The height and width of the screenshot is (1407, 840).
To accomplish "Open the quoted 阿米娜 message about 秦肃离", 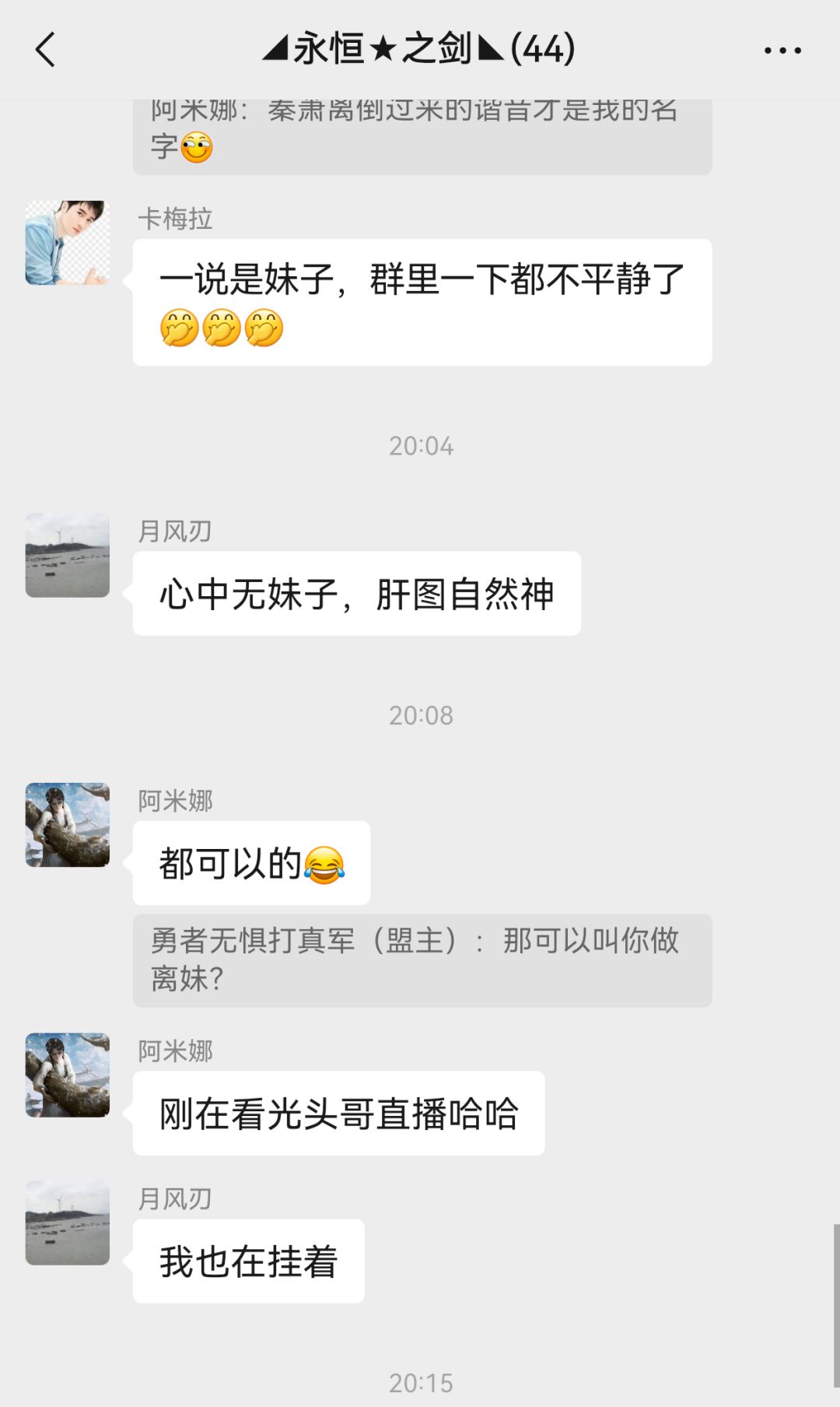I will (x=422, y=134).
